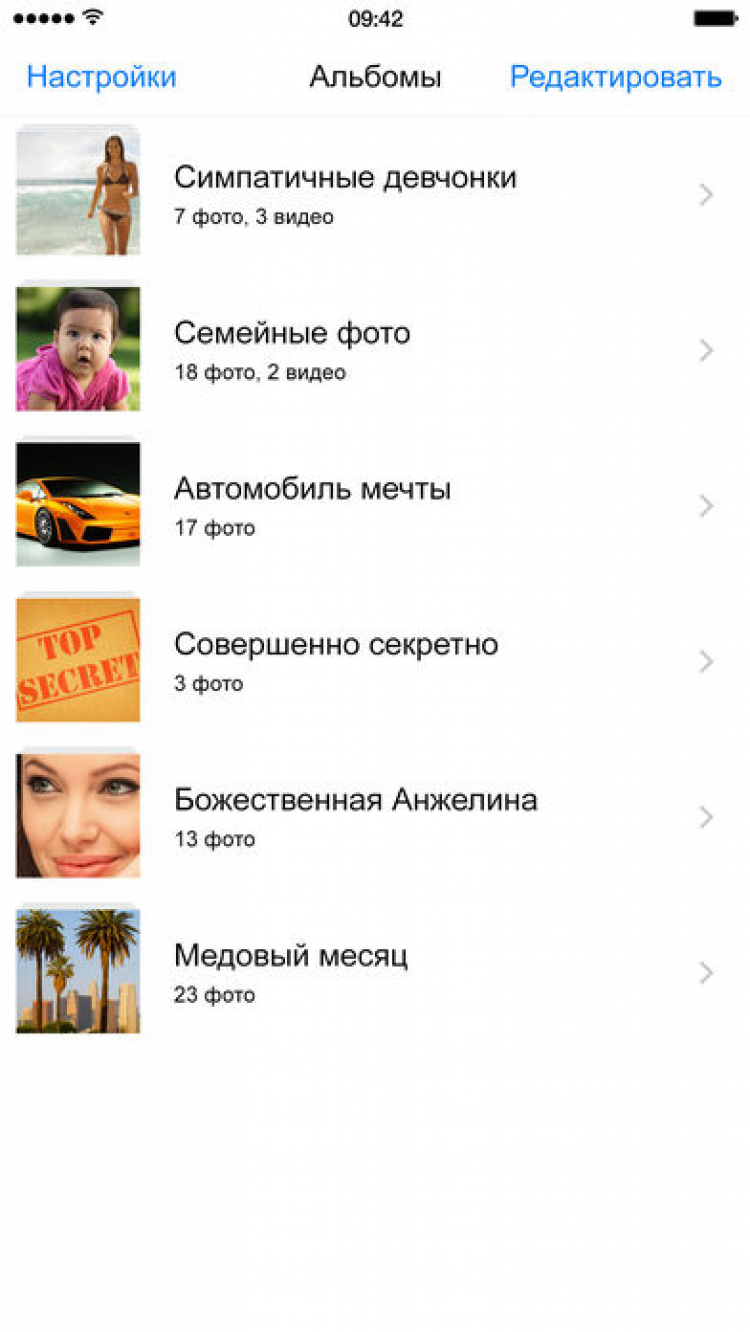View the Божественная Анжелина album
This screenshot has width=750, height=1332.
[x=355, y=815]
